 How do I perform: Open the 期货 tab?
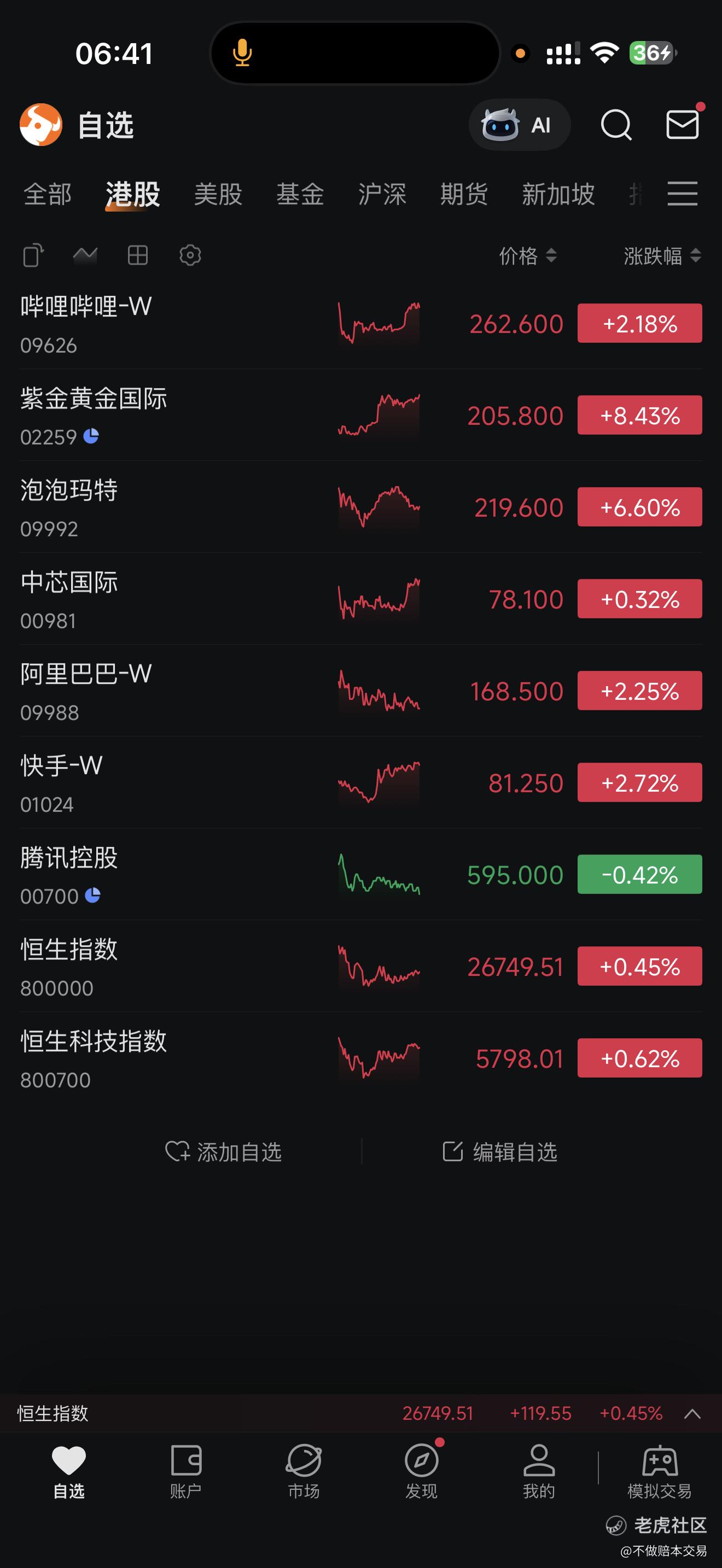pos(464,195)
